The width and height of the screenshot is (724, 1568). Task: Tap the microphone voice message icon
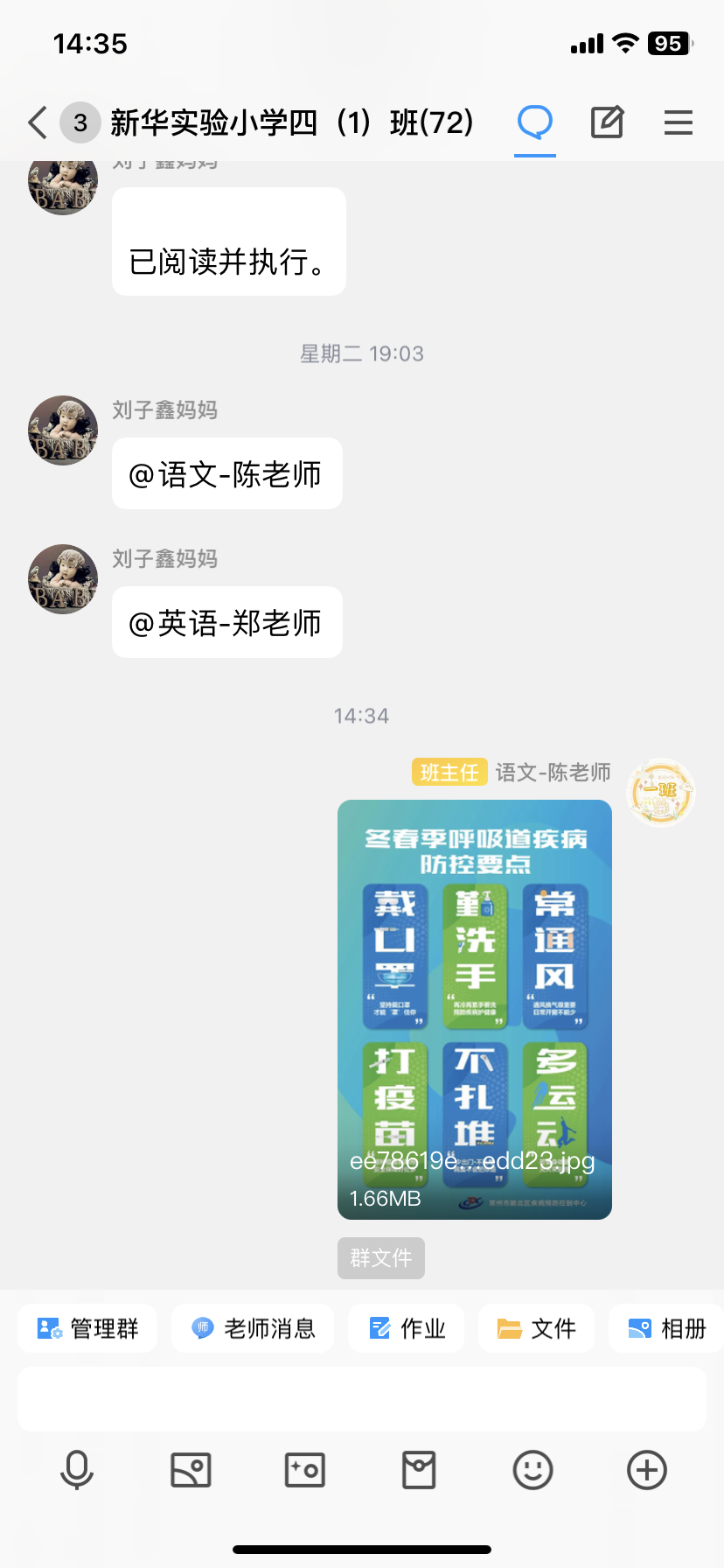pos(77,1470)
